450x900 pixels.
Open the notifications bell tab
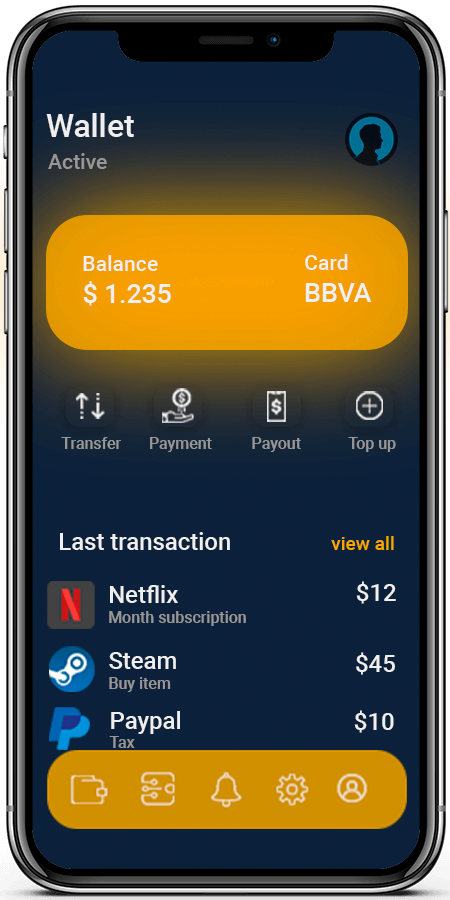tap(226, 789)
